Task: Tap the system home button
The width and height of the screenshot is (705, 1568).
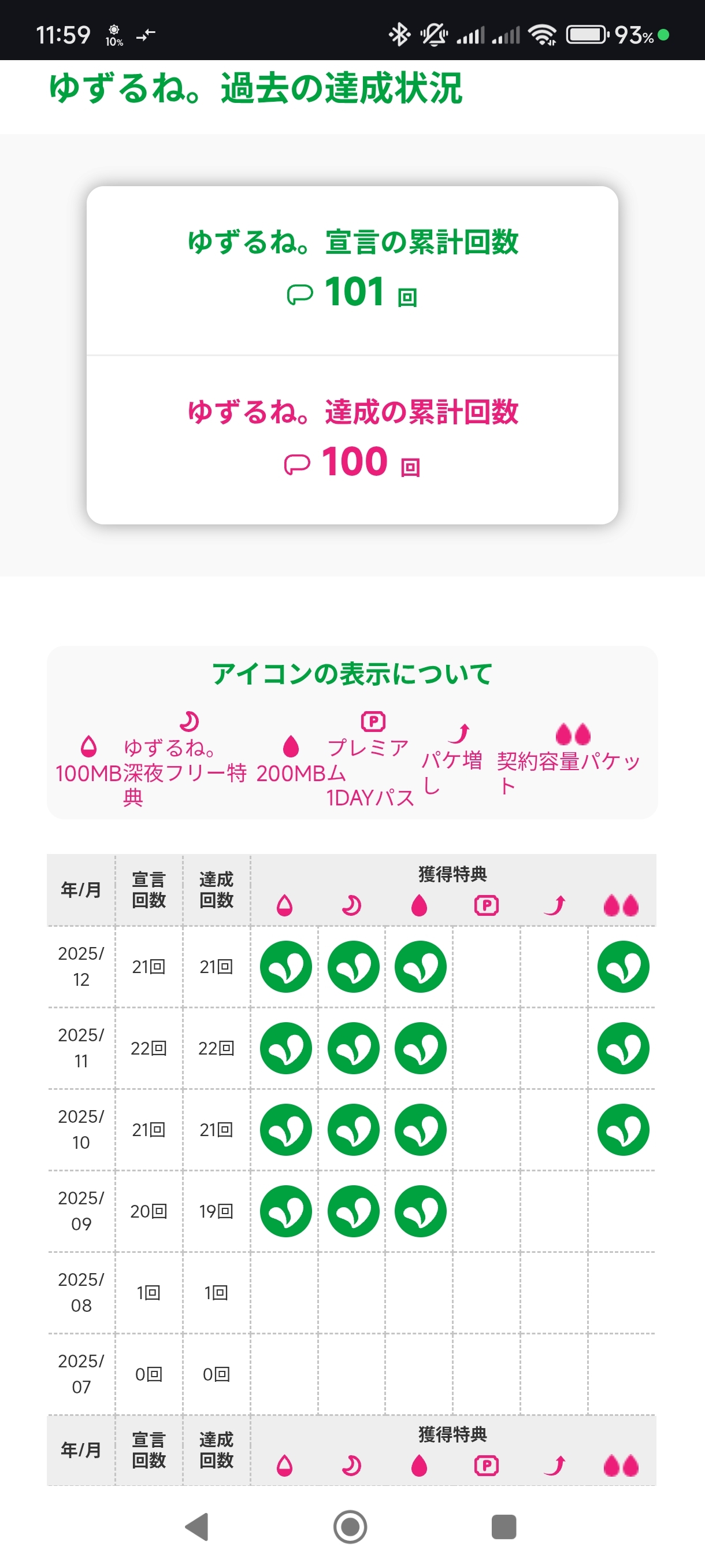Action: (x=350, y=1526)
